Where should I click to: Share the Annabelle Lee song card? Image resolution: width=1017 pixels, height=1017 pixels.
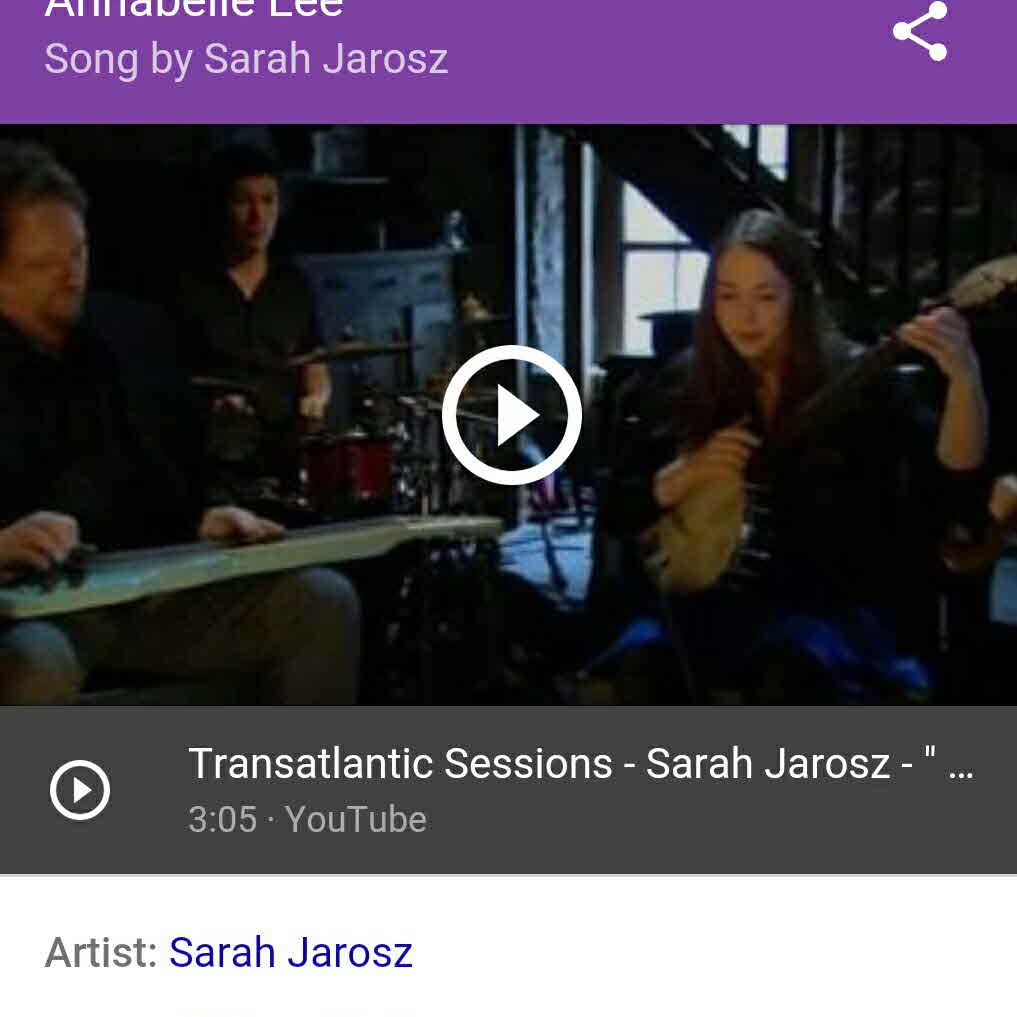point(920,32)
